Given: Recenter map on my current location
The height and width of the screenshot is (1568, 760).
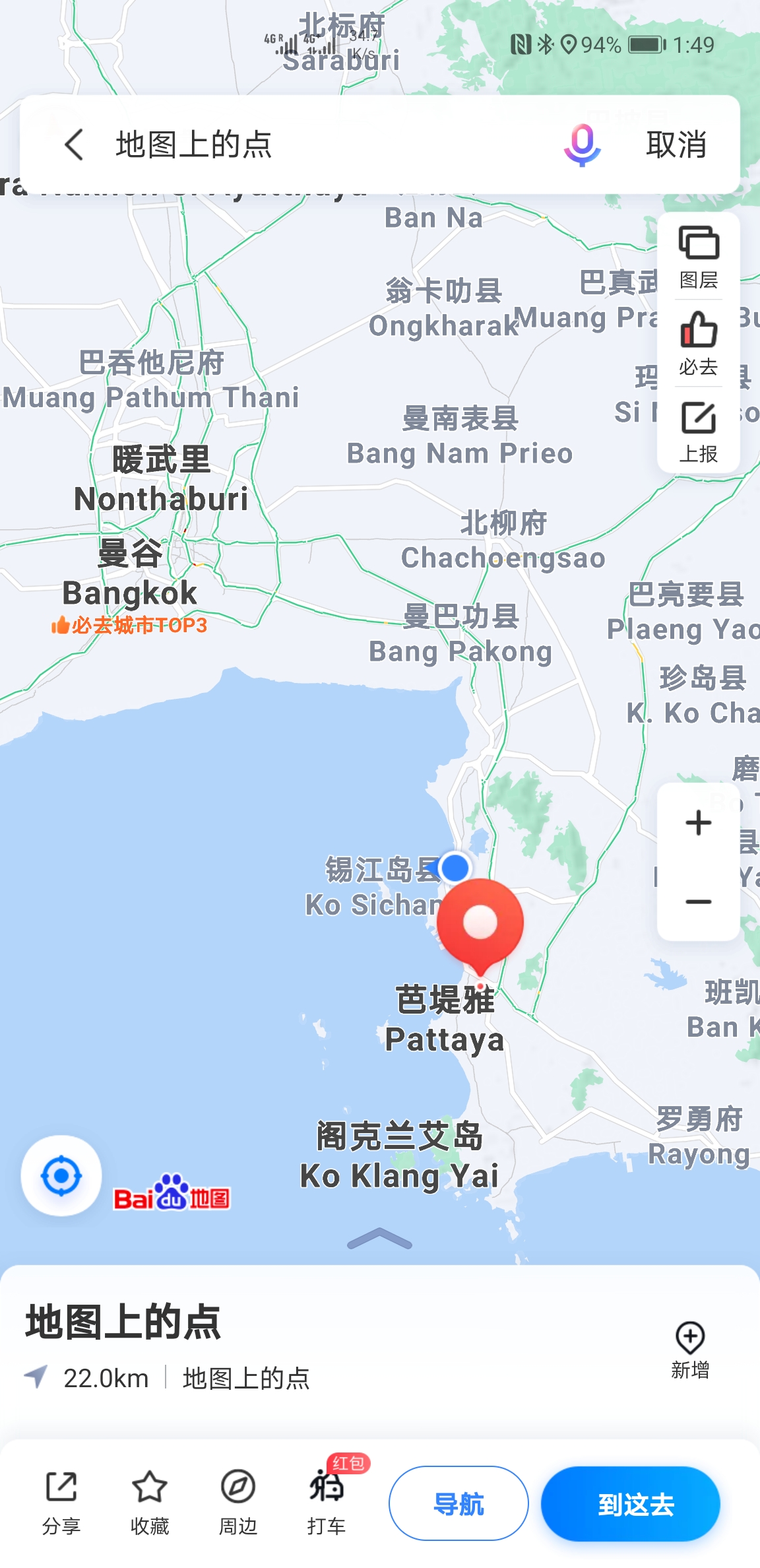Looking at the screenshot, I should pos(61,1175).
